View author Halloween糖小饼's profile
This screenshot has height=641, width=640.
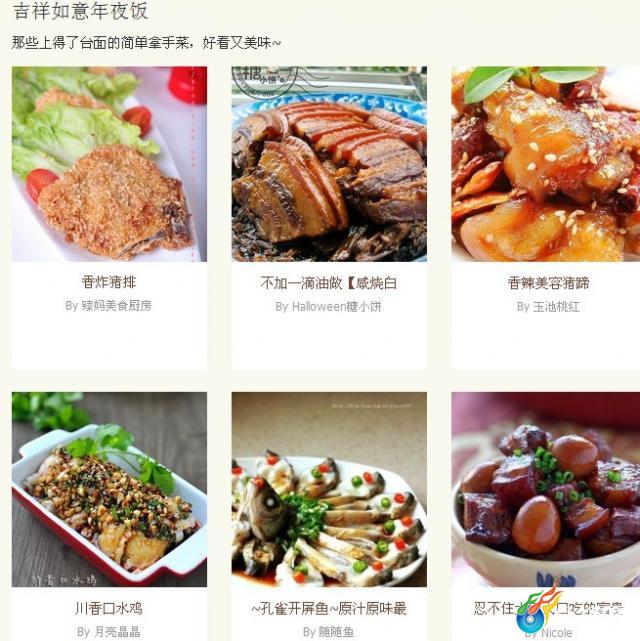click(336, 306)
